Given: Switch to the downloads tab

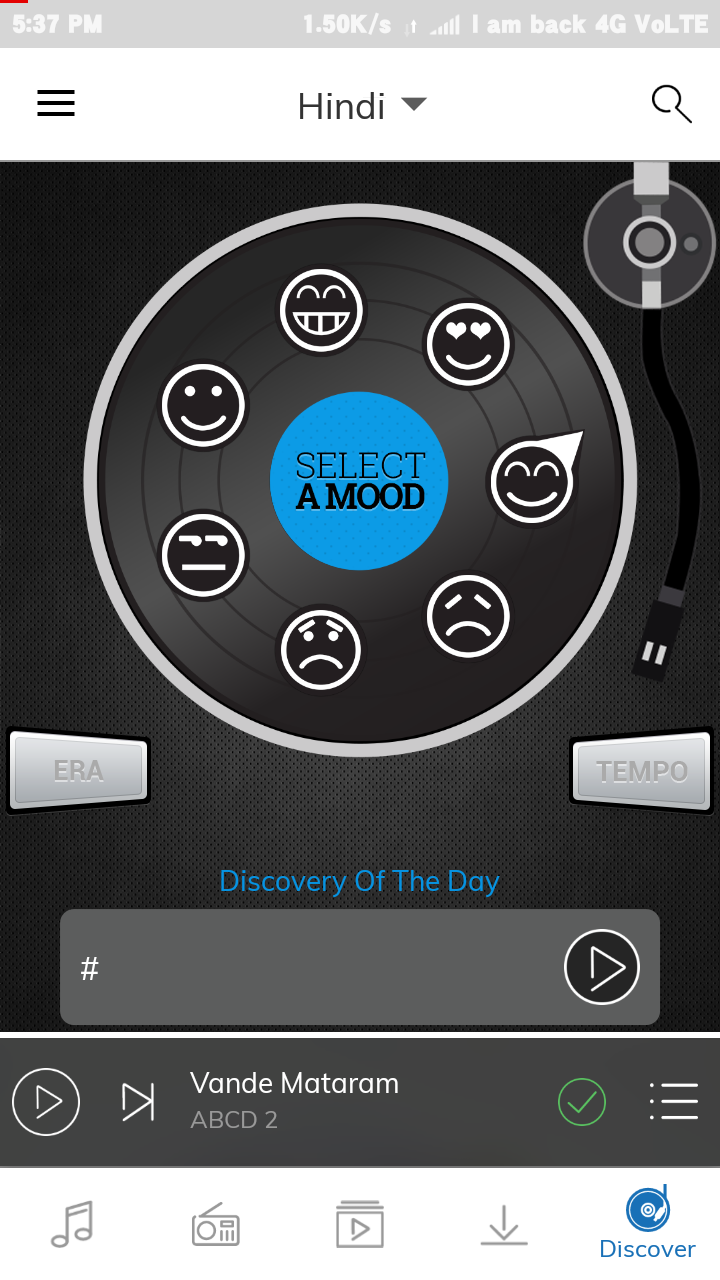Looking at the screenshot, I should [504, 1224].
